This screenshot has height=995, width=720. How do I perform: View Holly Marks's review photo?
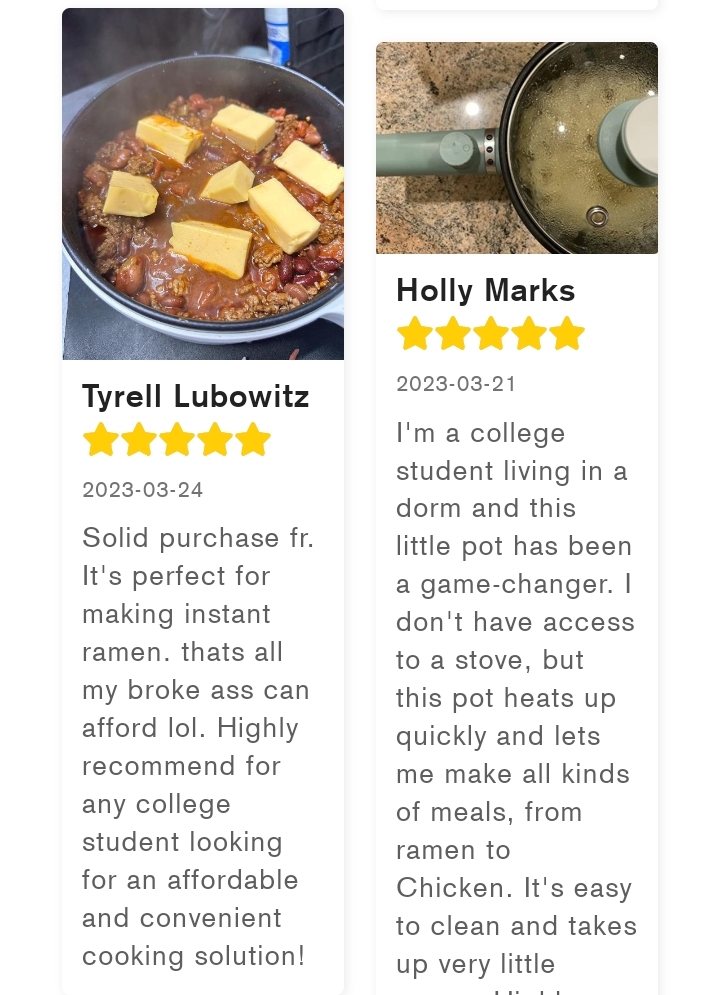click(517, 148)
